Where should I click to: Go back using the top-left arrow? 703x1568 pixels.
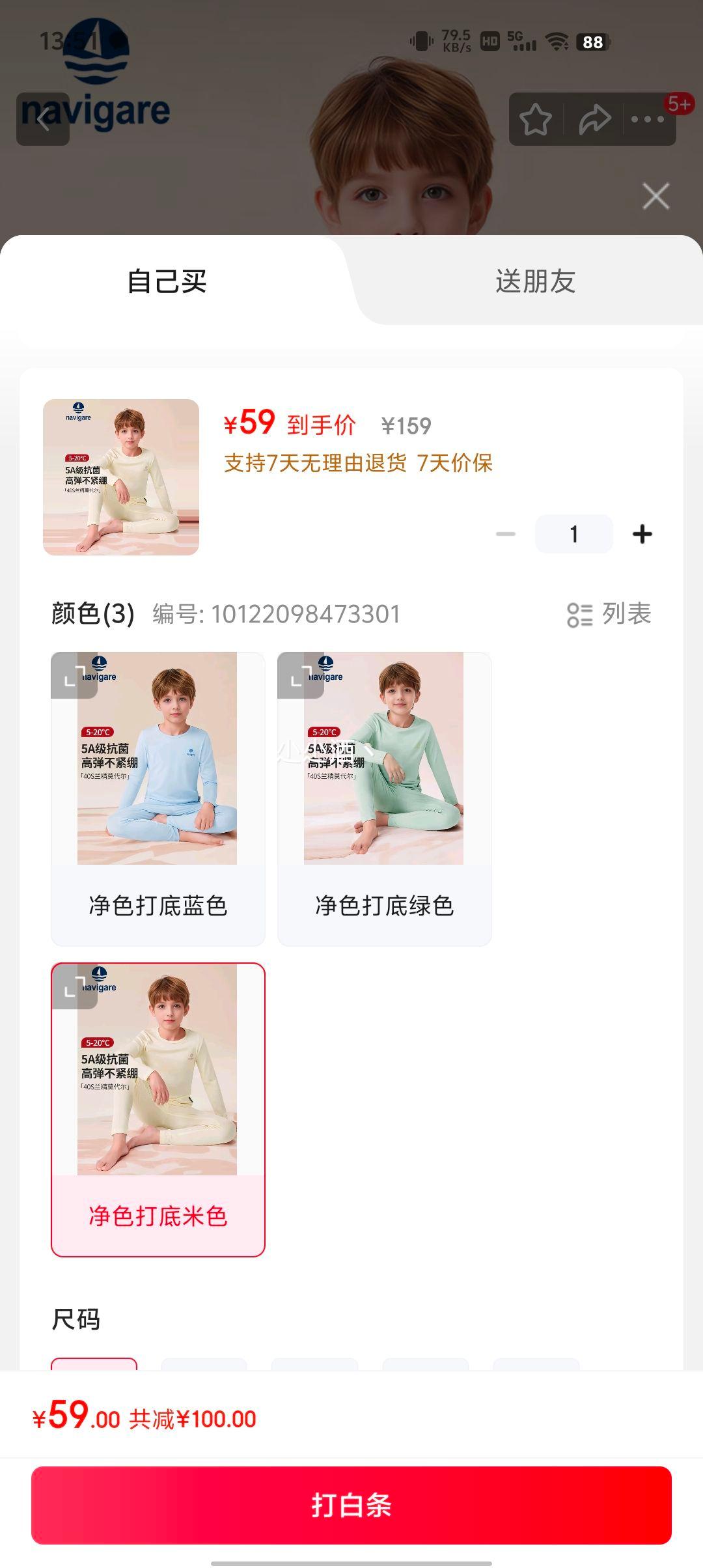click(43, 119)
